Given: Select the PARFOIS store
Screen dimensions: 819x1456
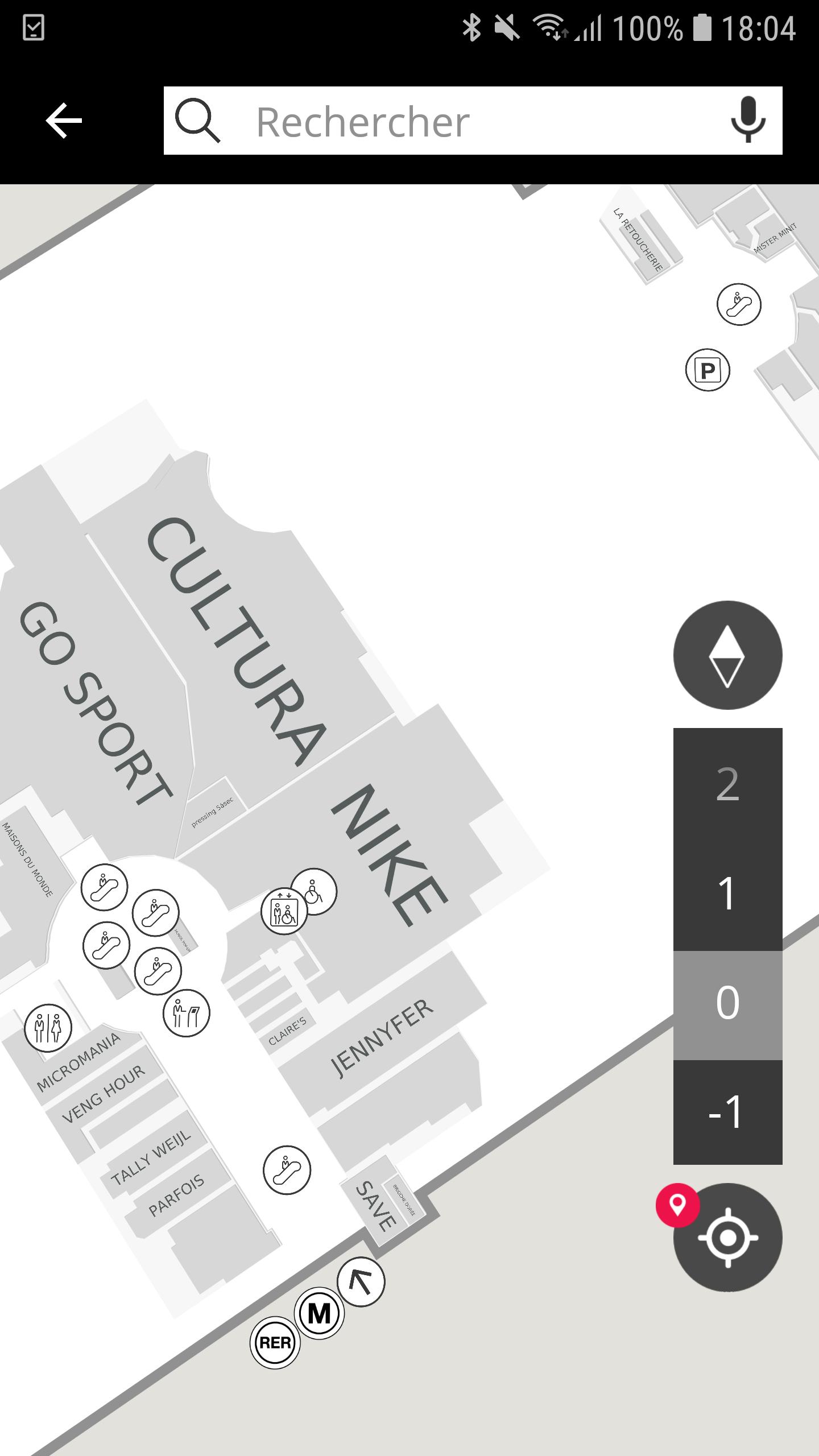Looking at the screenshot, I should pyautogui.click(x=176, y=1196).
